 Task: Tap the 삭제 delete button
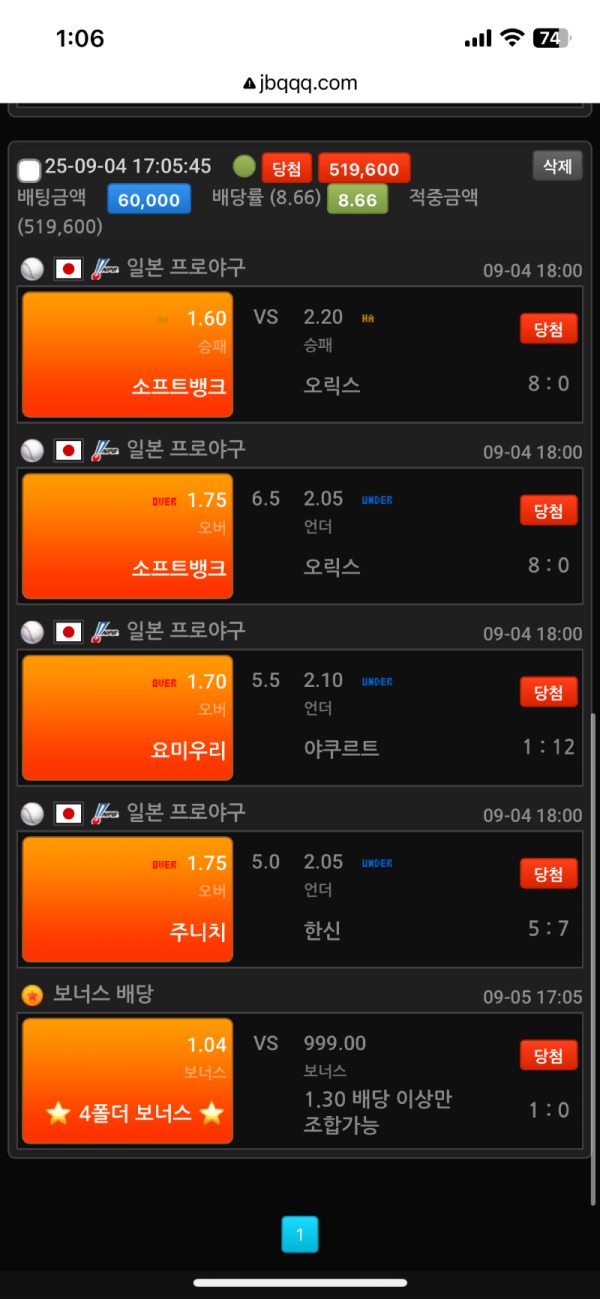tap(557, 166)
